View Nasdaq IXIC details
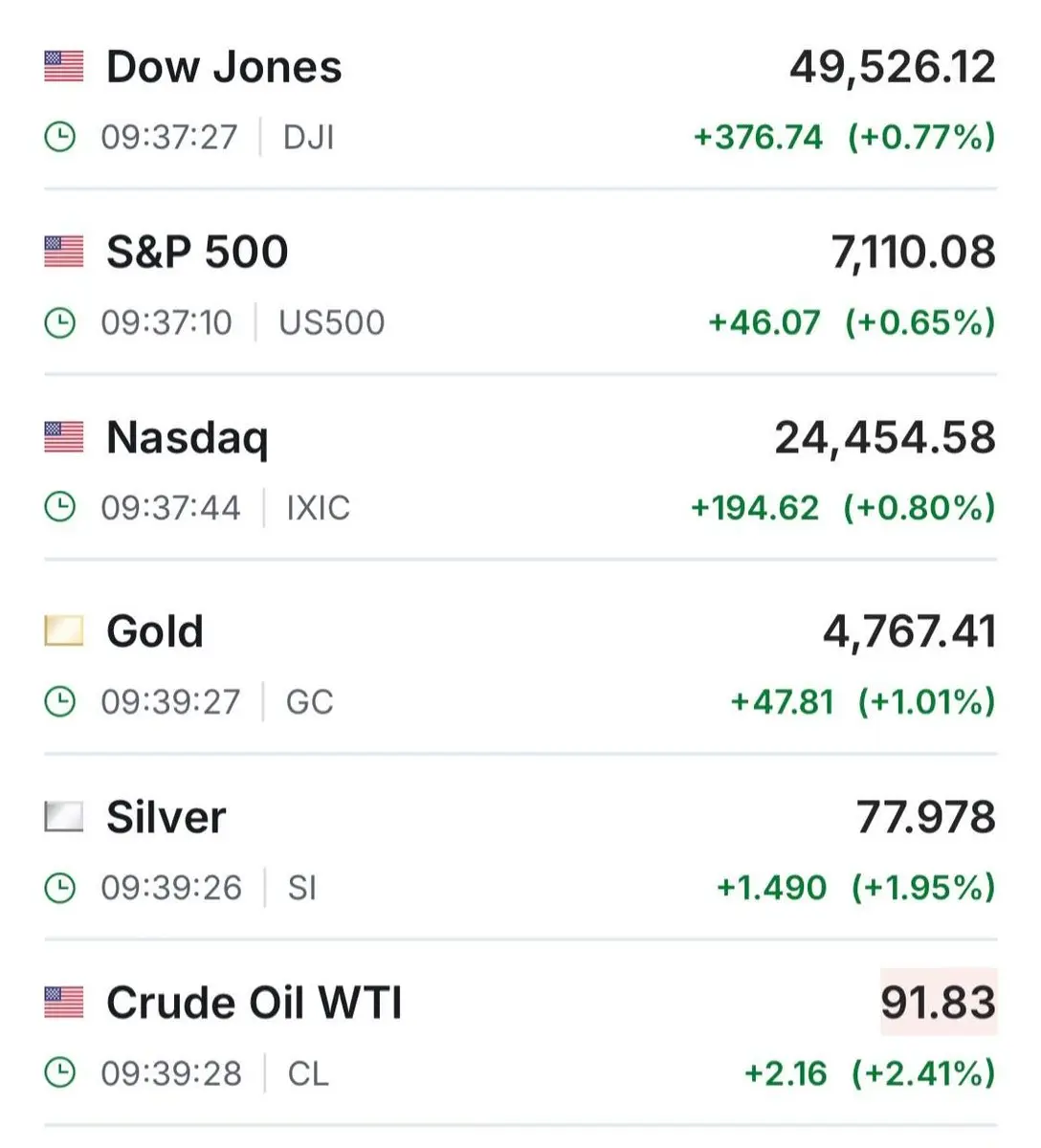Viewport: 1041px width, 1148px height. [188, 438]
